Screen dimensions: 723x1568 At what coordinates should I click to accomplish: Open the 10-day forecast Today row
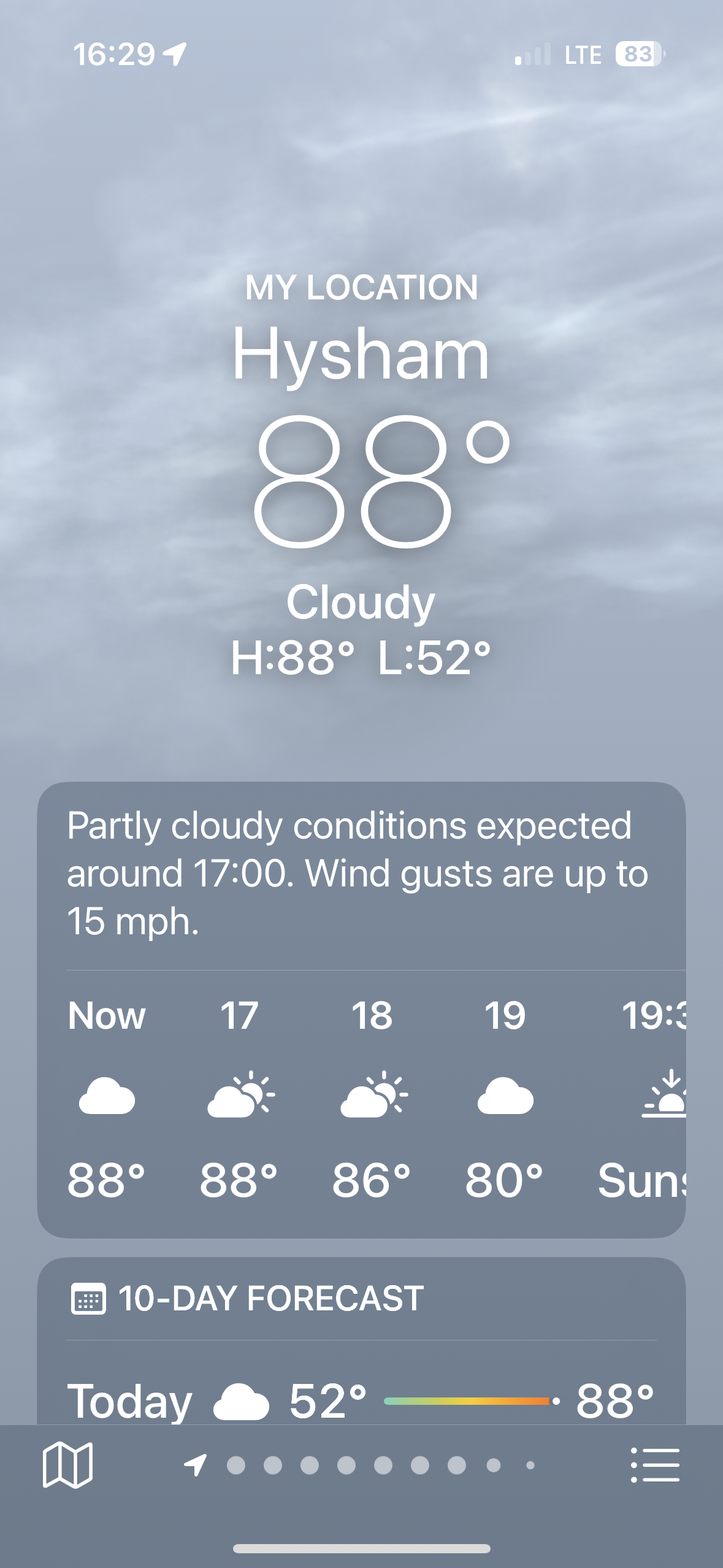(x=361, y=1401)
